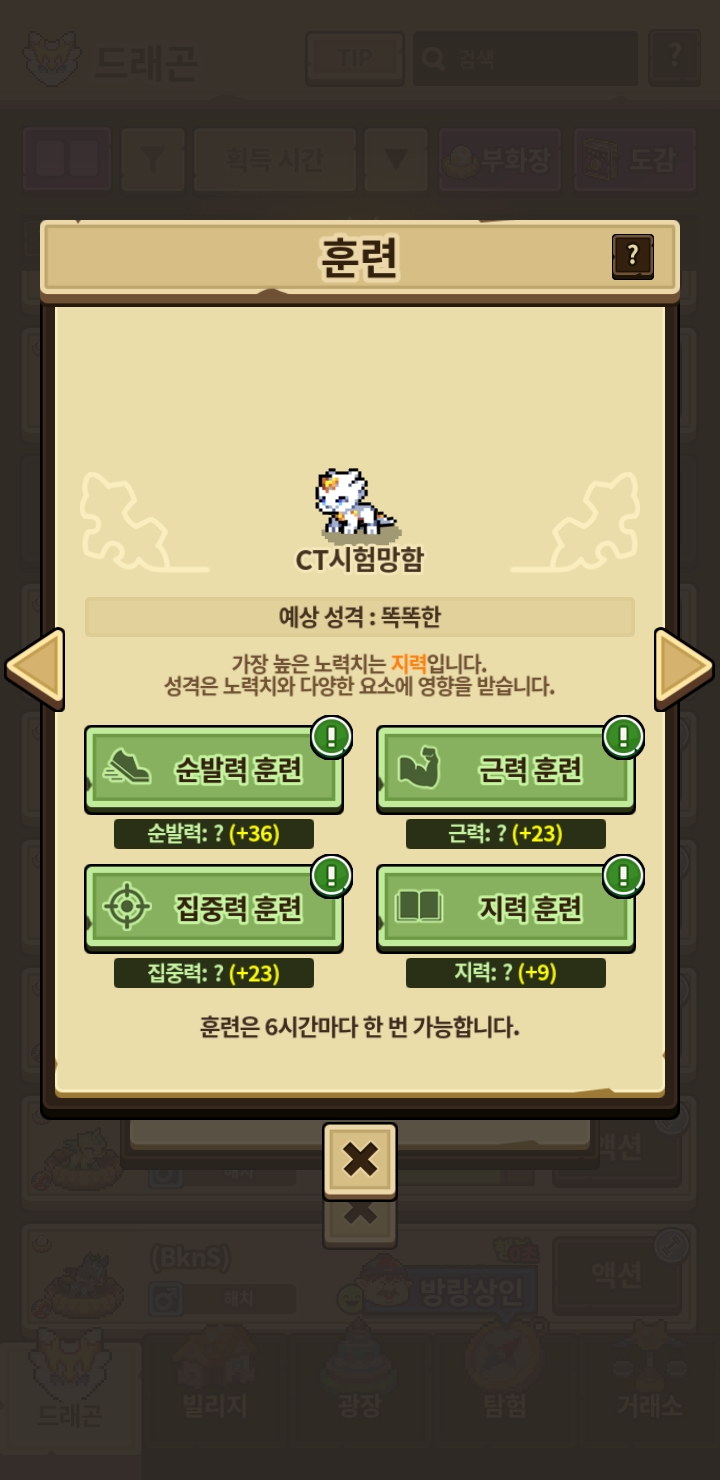Close the 훈련 dialog with X
The height and width of the screenshot is (1480, 720).
point(360,1159)
